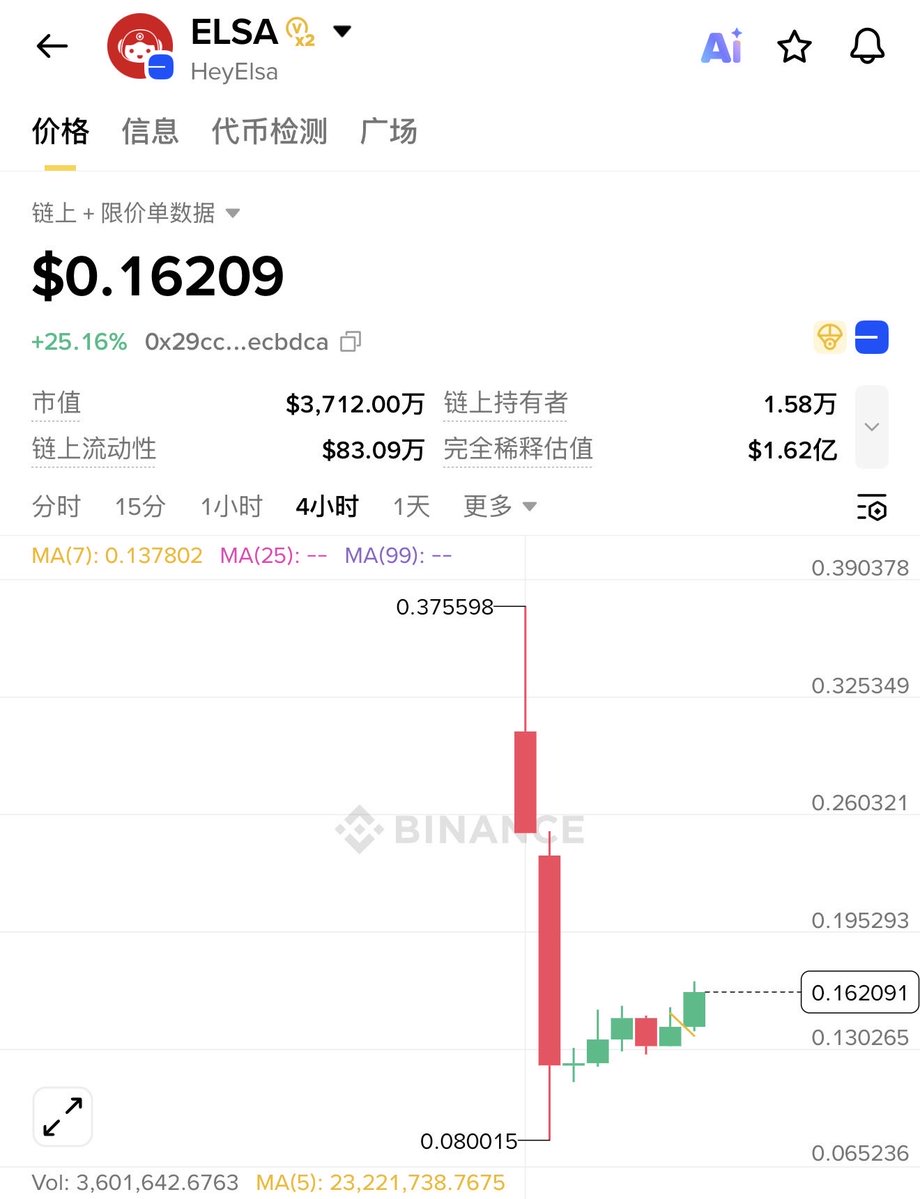Switch to the 代币检测 tab
920x1199 pixels.
(x=269, y=131)
